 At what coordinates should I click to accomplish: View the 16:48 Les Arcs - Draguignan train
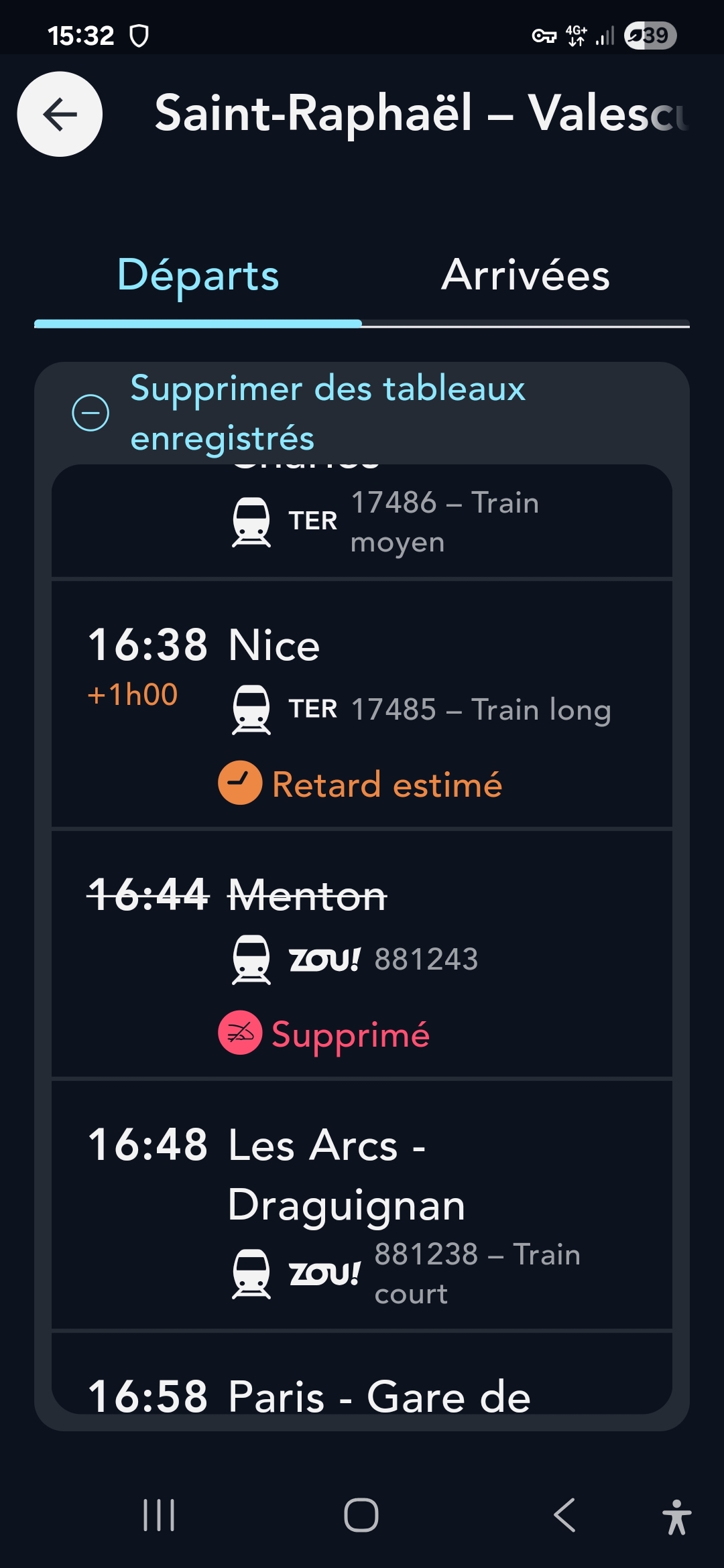pos(362,1205)
